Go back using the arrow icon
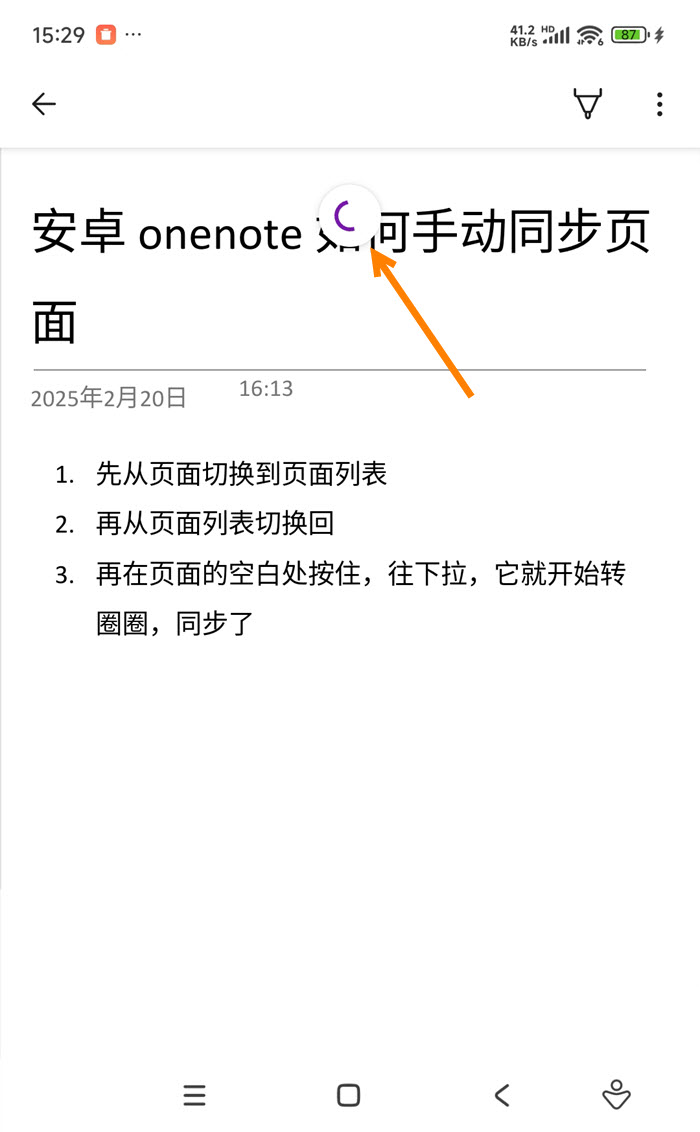Viewport: 700px width, 1132px height. pos(44,104)
